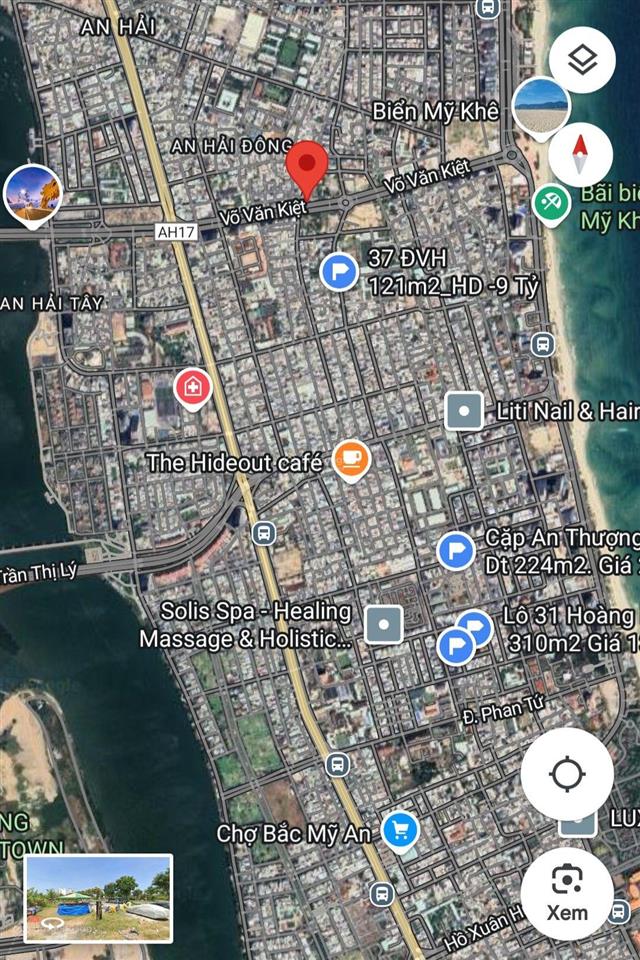
Task: Center map on my location
Action: 567,774
